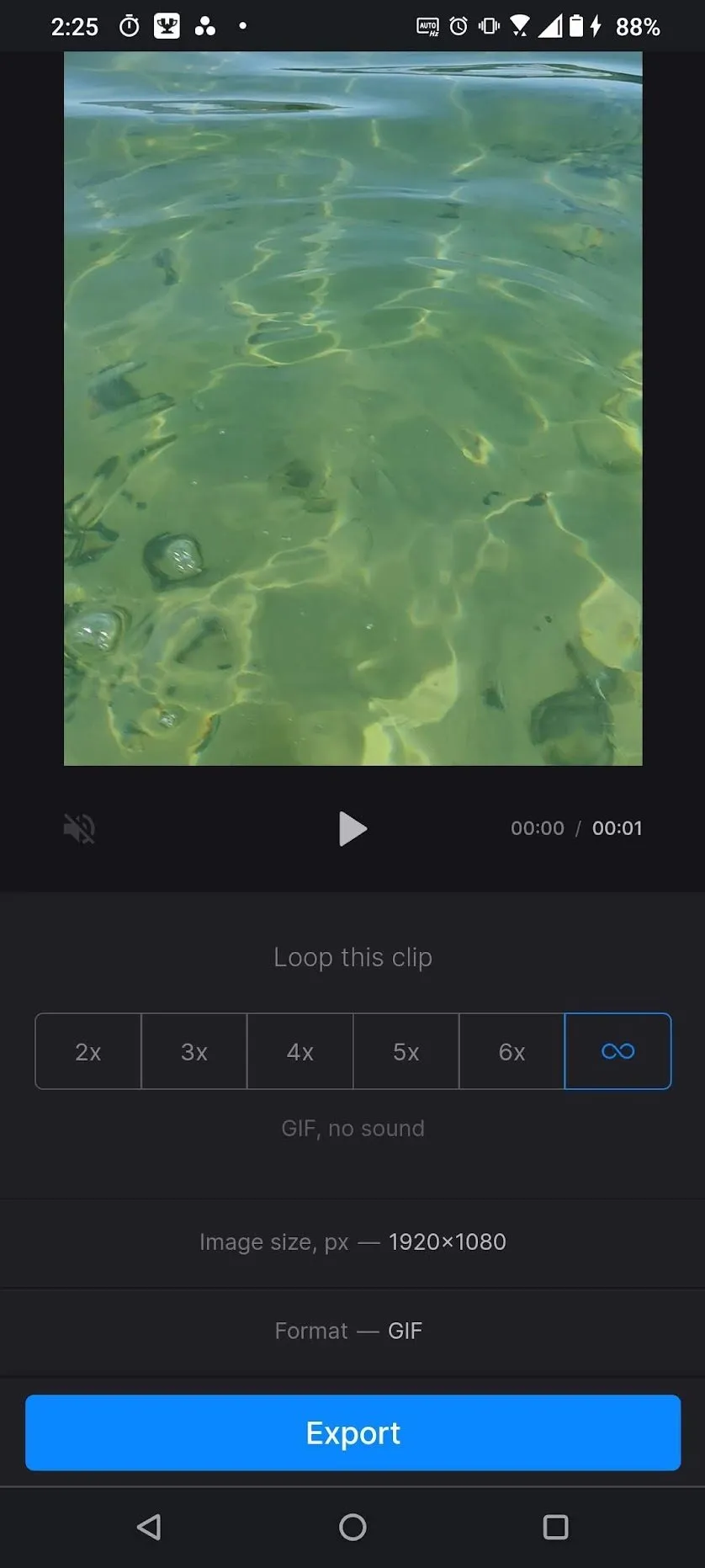Image resolution: width=705 pixels, height=1568 pixels.
Task: Pick the 5x loop option
Action: (406, 1051)
